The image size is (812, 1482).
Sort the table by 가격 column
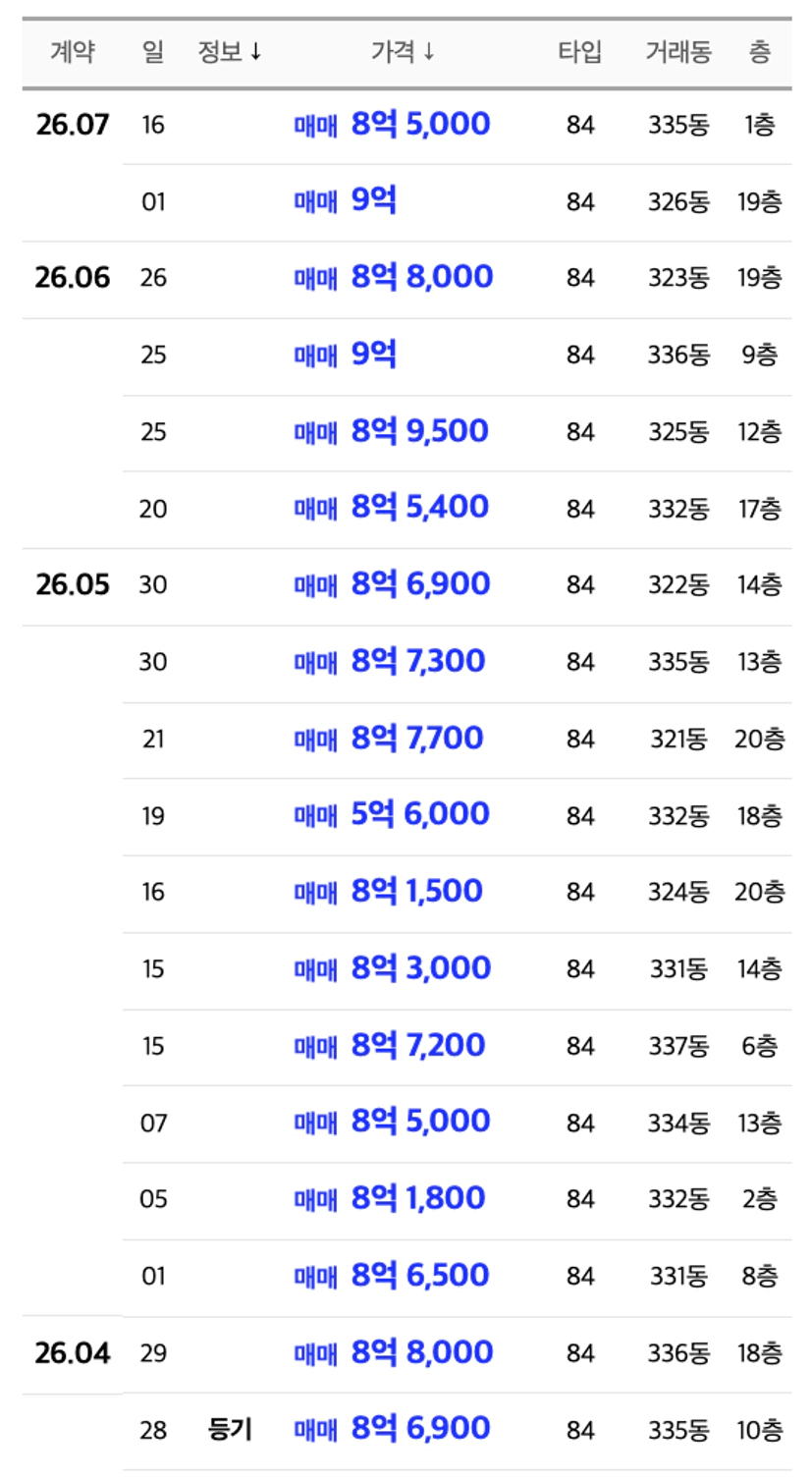(x=403, y=52)
